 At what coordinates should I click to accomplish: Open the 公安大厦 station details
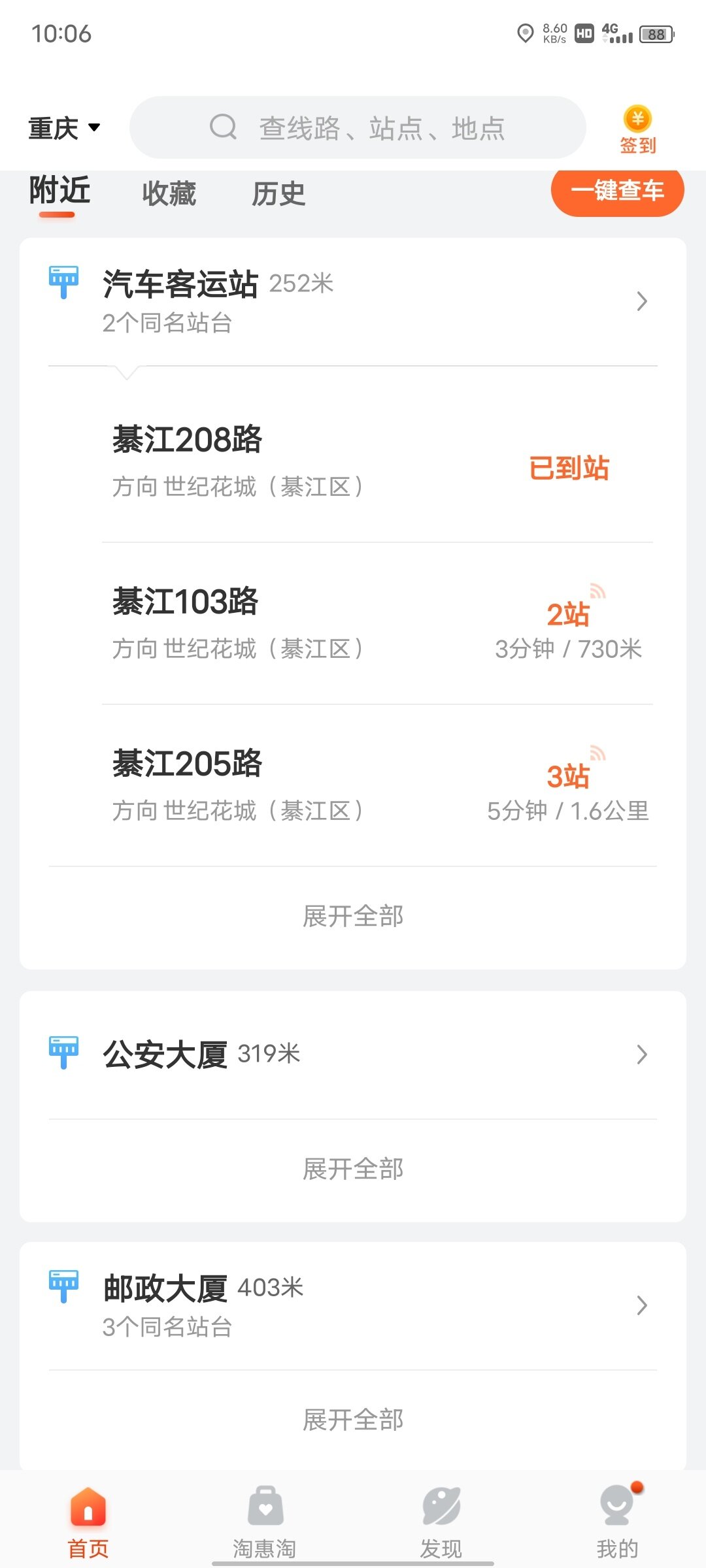(x=353, y=1054)
